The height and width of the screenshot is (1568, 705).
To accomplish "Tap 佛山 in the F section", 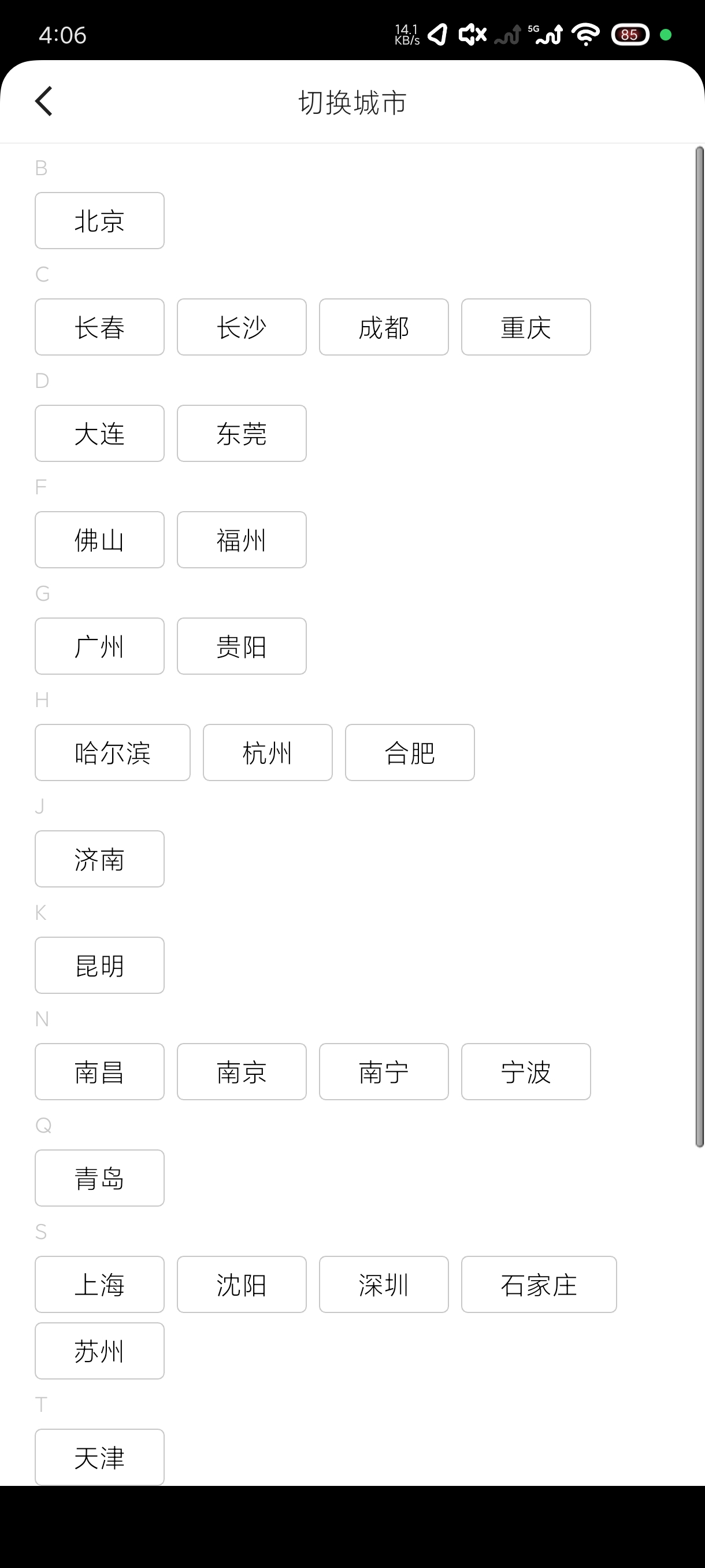I will [99, 539].
